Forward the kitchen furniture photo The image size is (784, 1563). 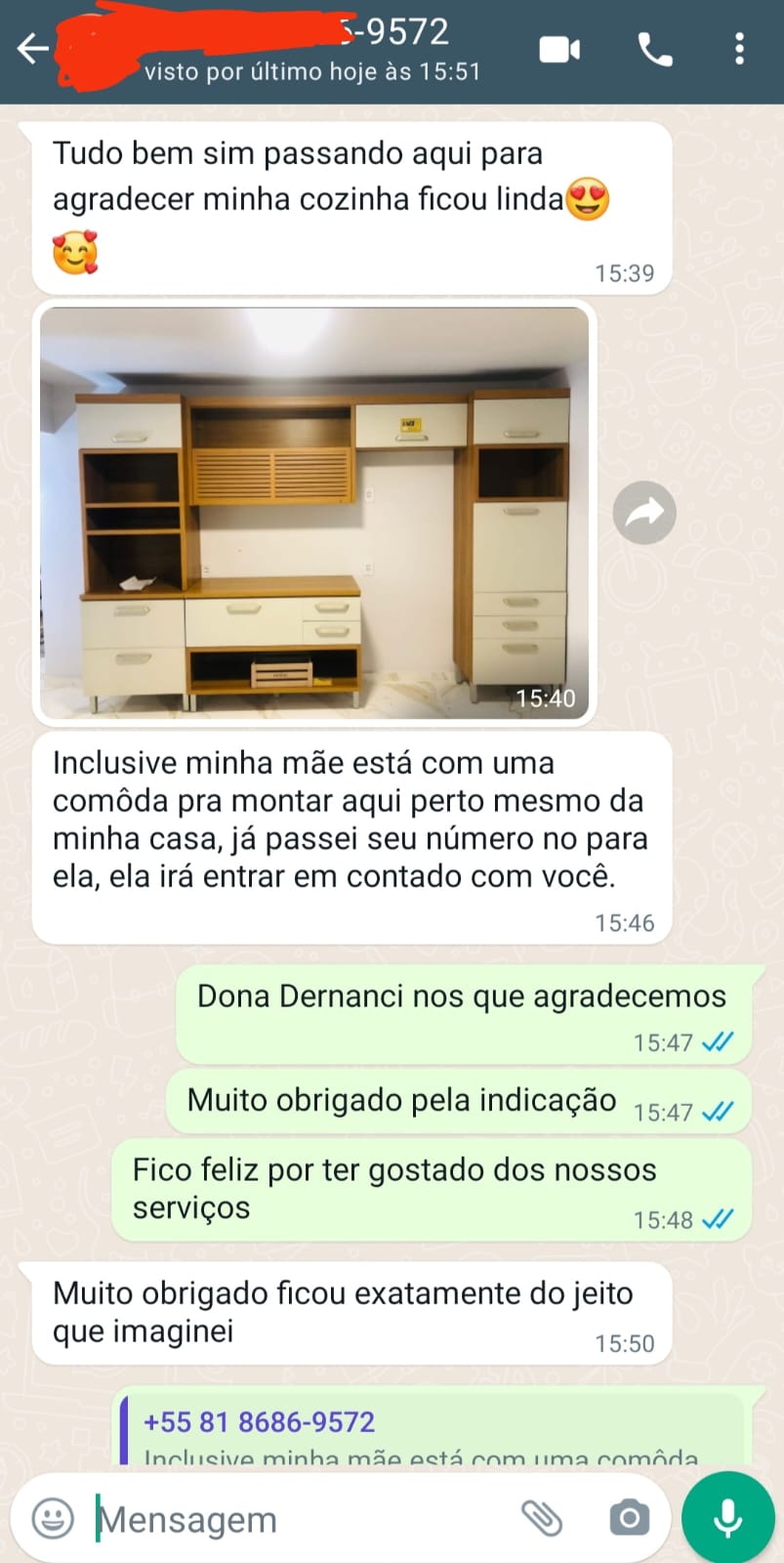pyautogui.click(x=643, y=512)
